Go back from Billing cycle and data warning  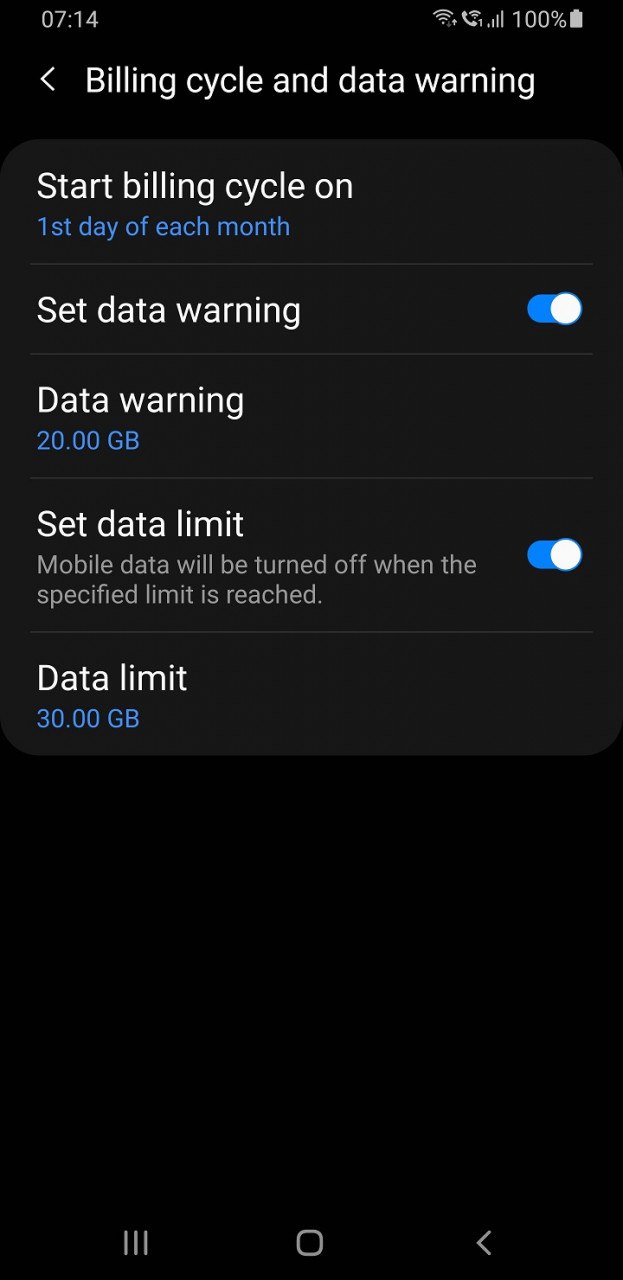point(48,80)
